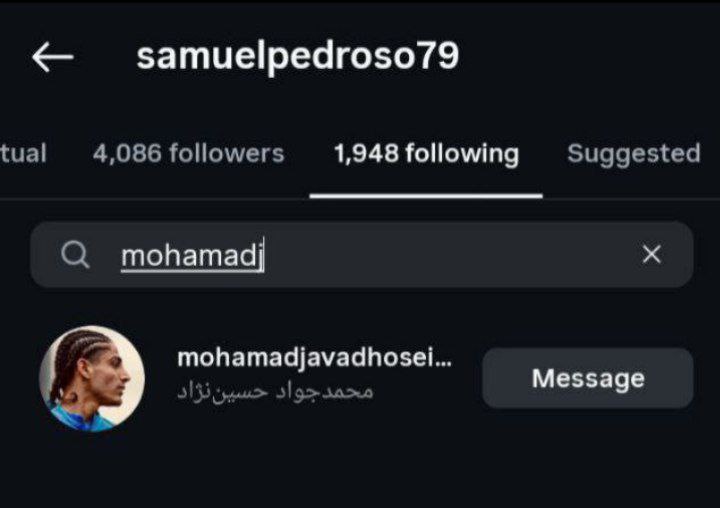Clear the search text with X
Screen dimensions: 720x508
click(x=651, y=255)
